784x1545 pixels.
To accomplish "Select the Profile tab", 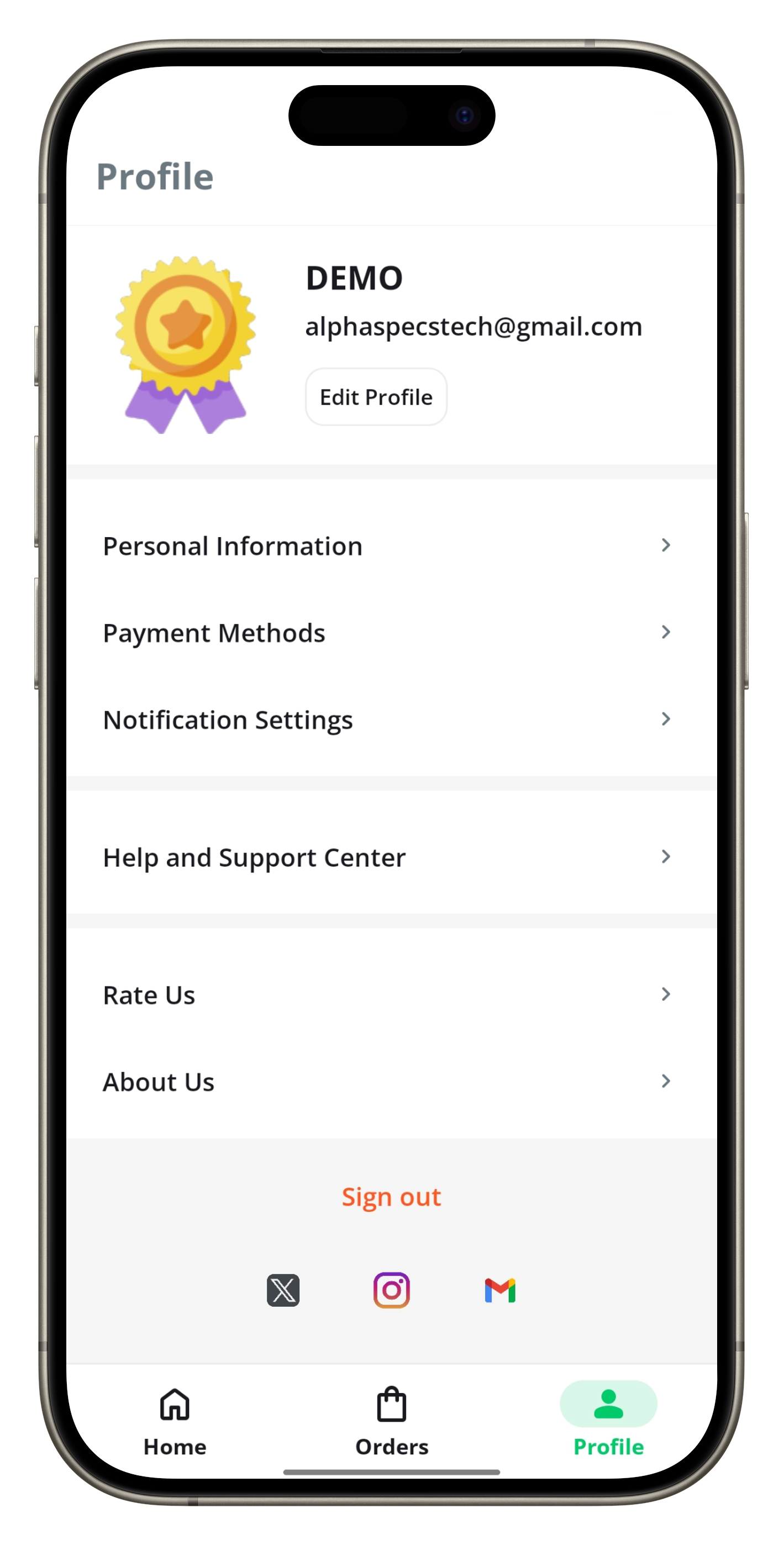I will tap(608, 1420).
